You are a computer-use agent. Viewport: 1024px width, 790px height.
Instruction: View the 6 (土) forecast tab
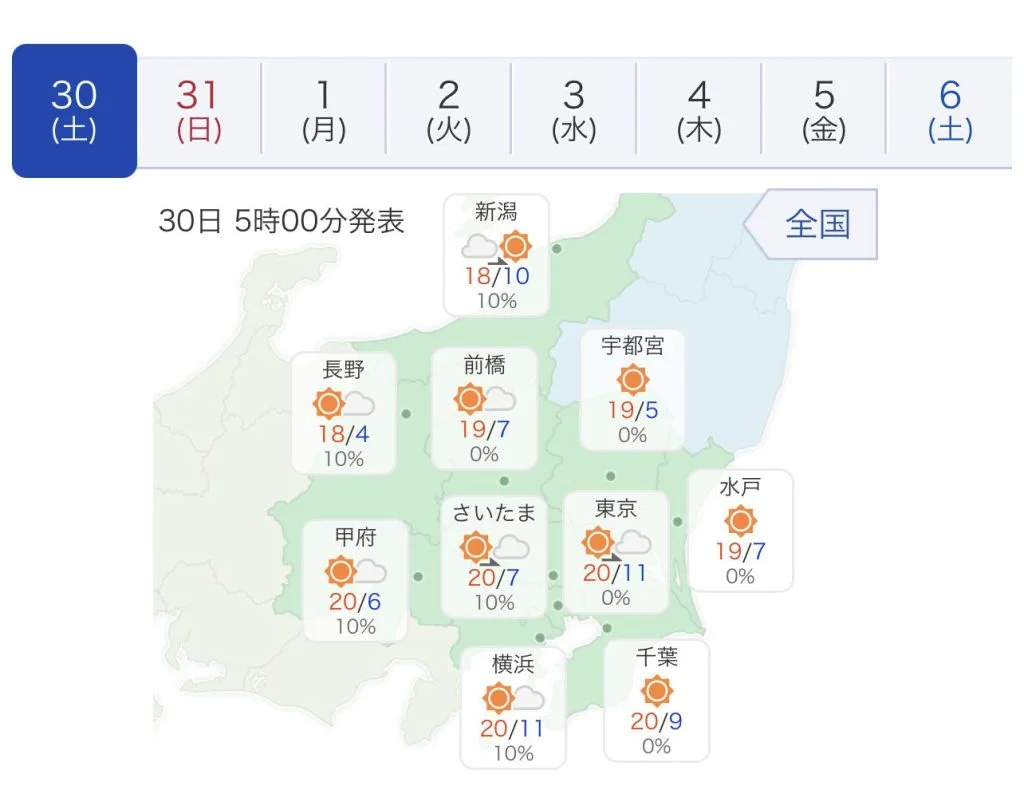(x=949, y=111)
